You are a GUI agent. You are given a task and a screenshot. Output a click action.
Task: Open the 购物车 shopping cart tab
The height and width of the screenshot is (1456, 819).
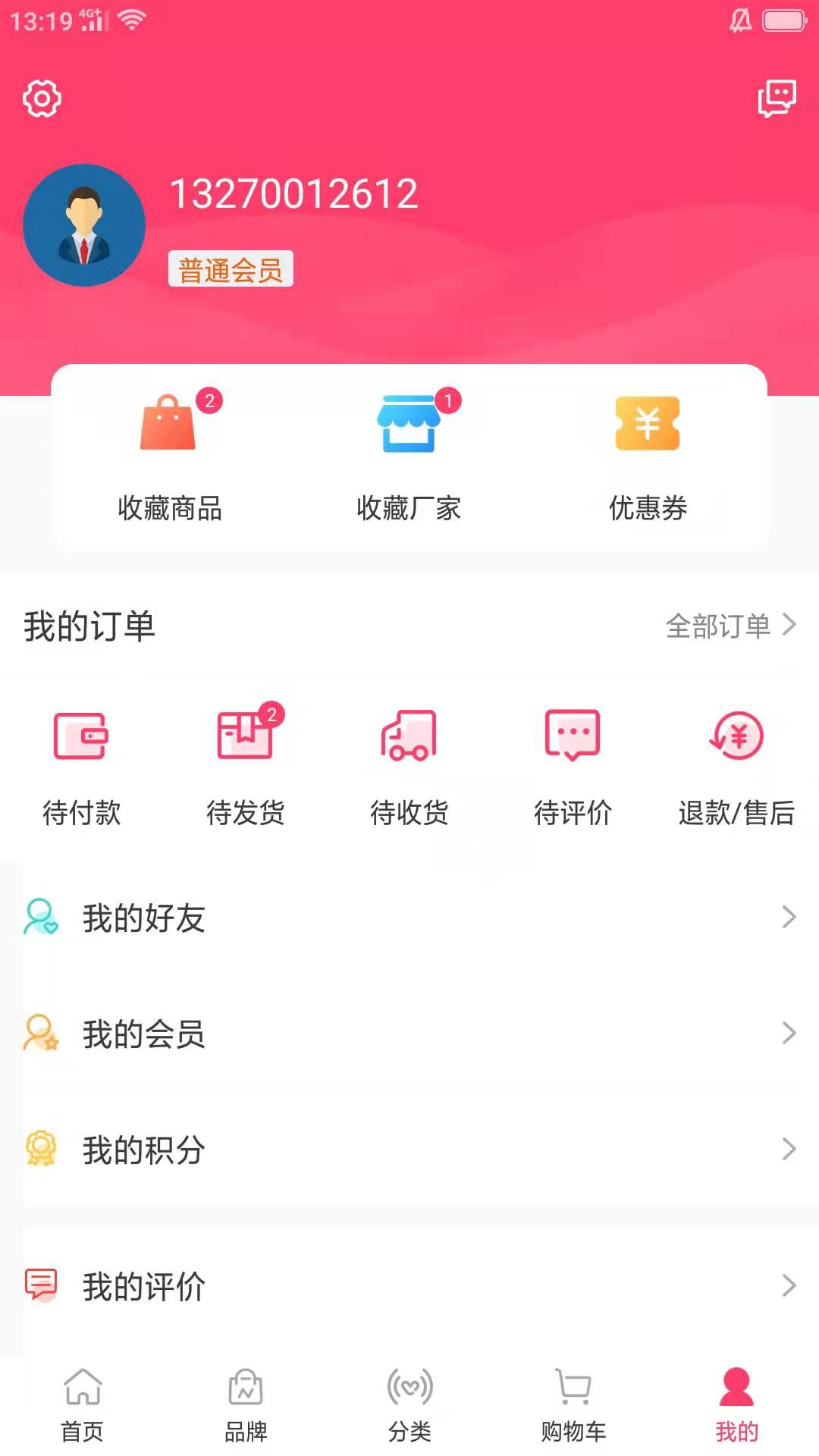point(573,1407)
